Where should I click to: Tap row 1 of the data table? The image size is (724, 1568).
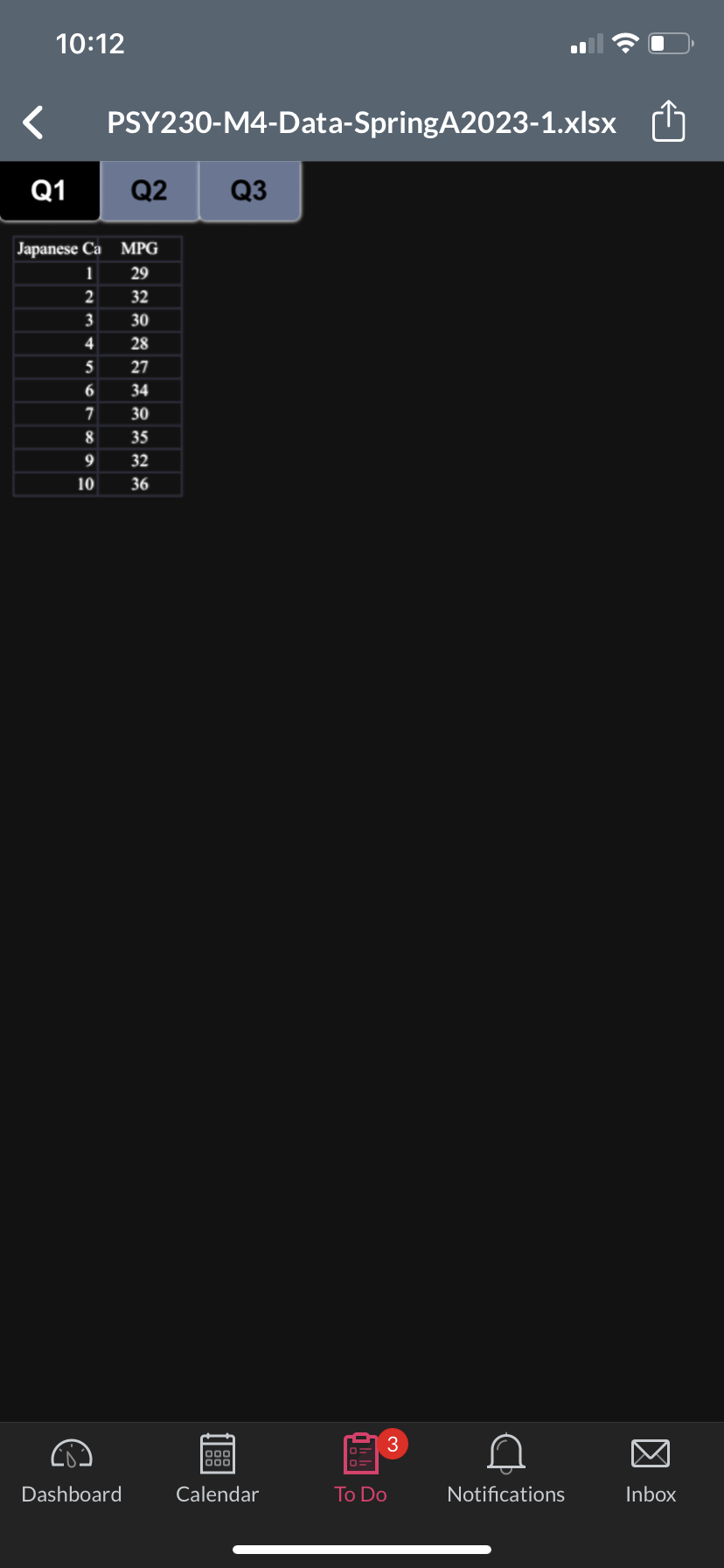(x=96, y=273)
